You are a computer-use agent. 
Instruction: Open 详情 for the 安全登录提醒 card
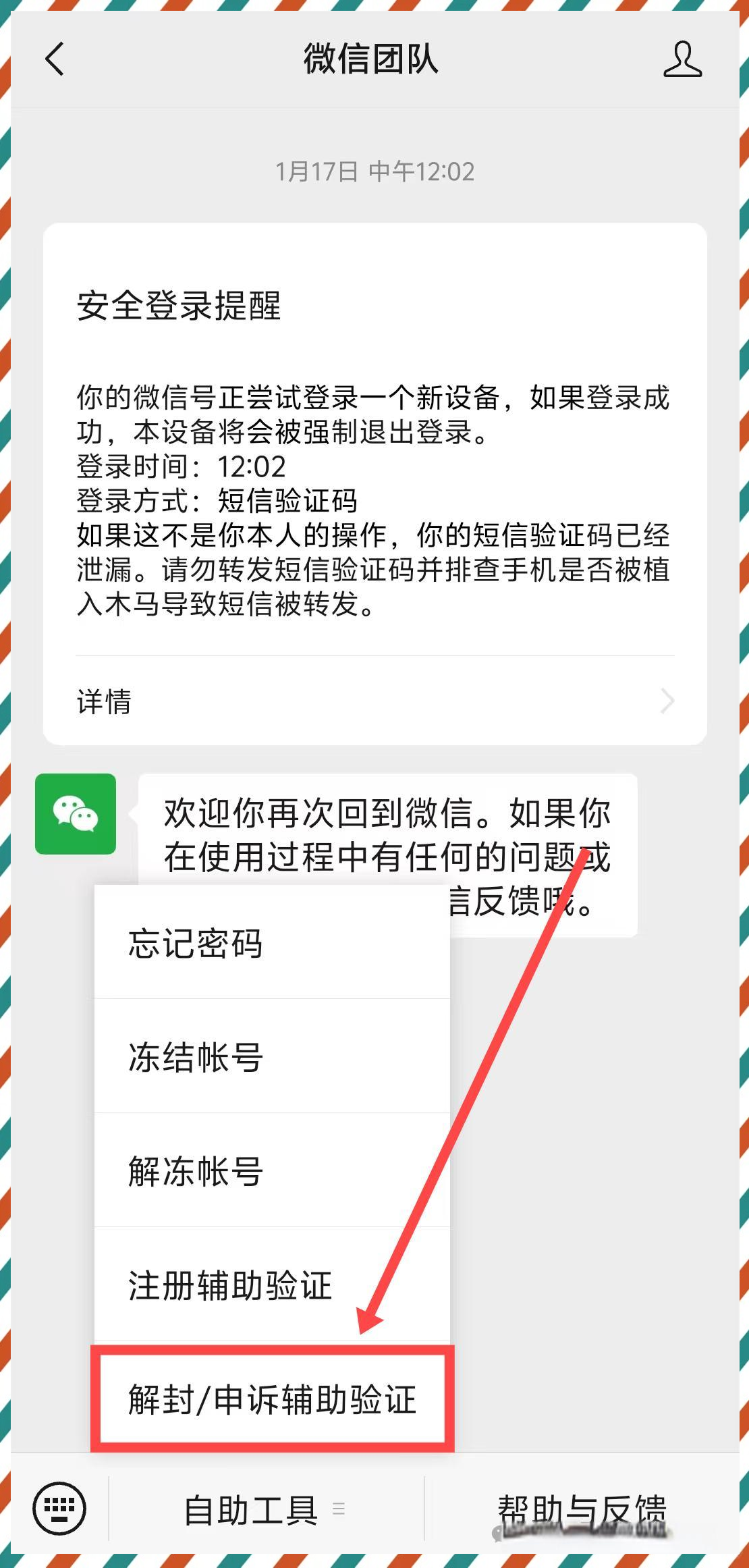click(374, 701)
